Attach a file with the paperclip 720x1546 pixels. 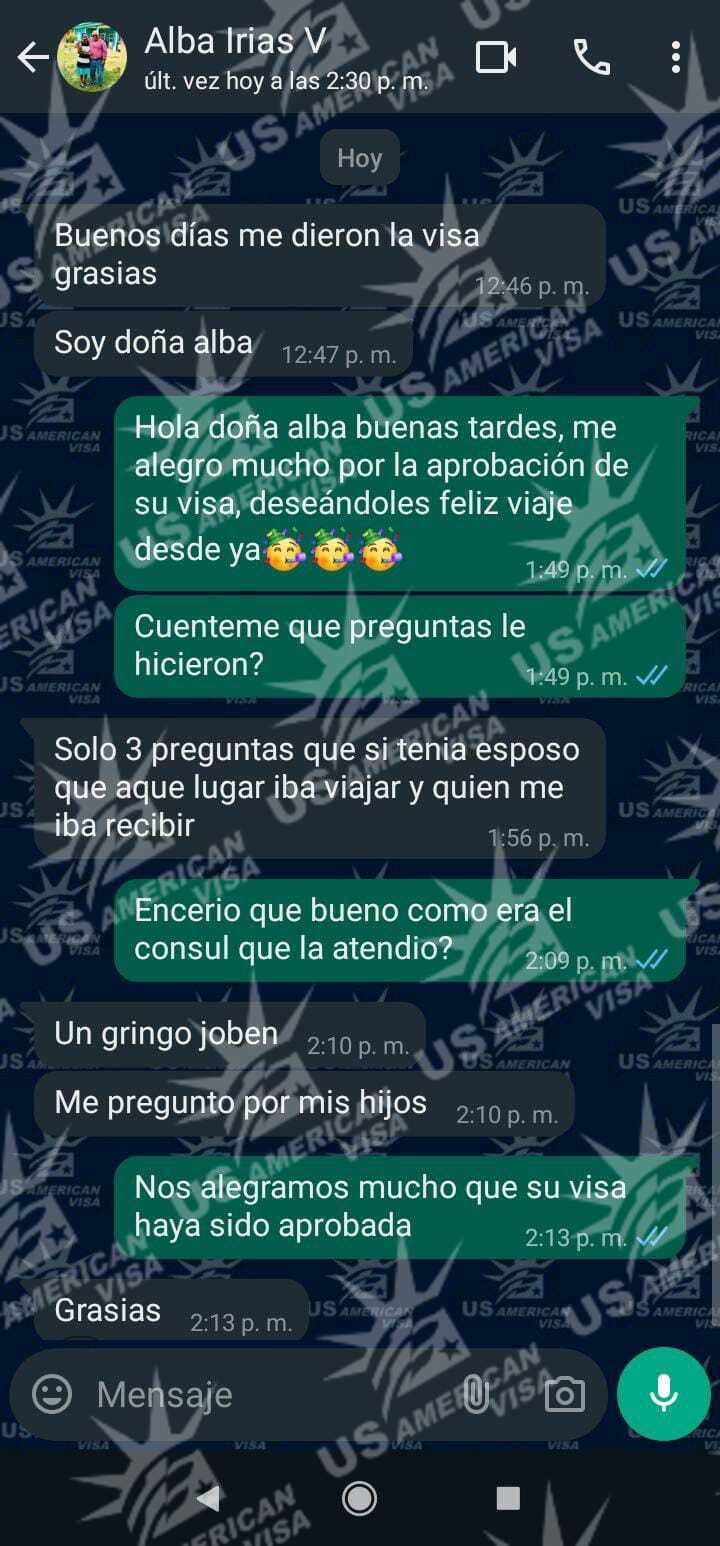tap(476, 1393)
